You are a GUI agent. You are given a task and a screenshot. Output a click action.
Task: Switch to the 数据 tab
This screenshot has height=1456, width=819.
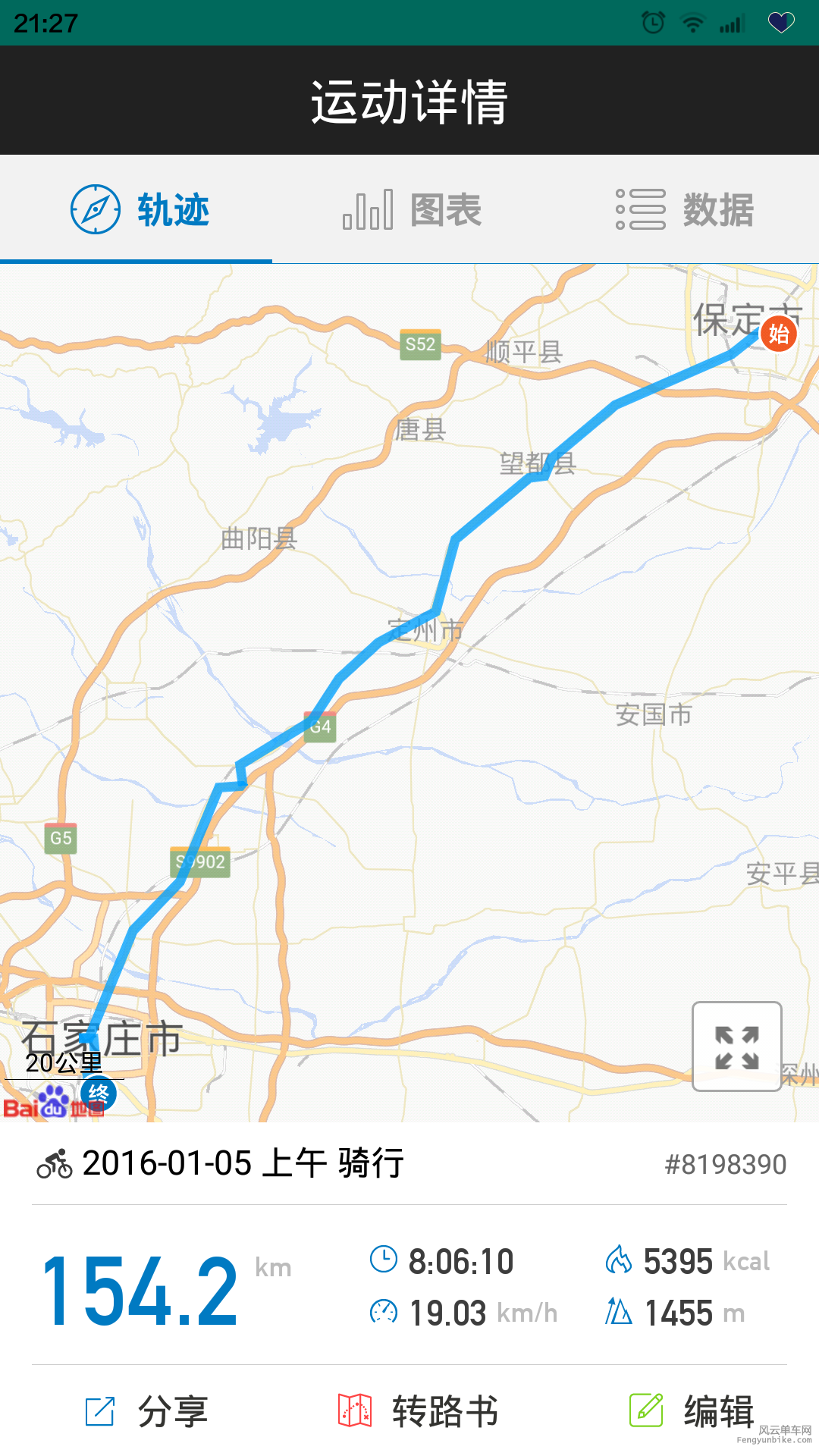[685, 209]
